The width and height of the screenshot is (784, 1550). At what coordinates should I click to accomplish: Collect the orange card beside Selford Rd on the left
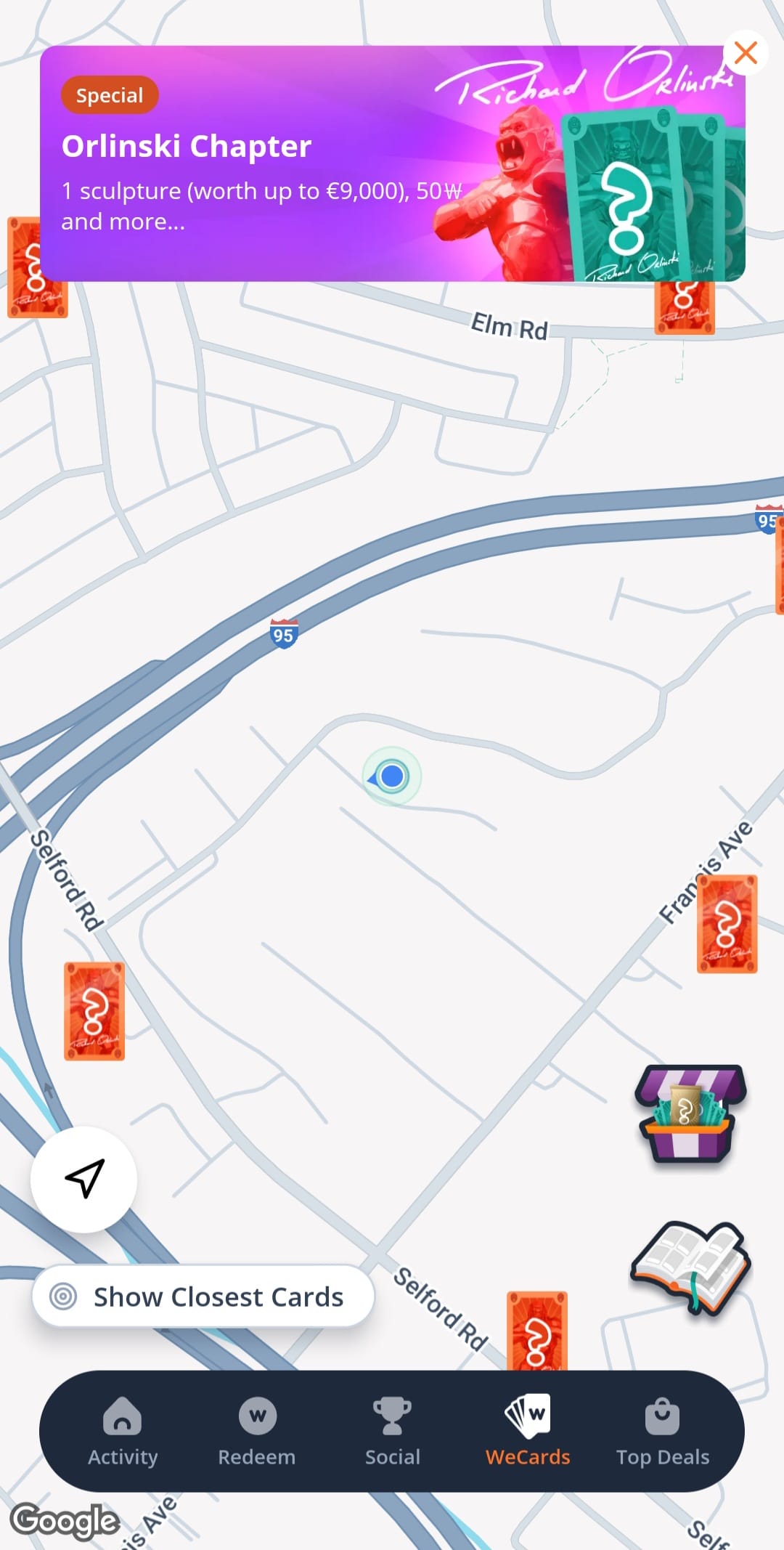[94, 1011]
